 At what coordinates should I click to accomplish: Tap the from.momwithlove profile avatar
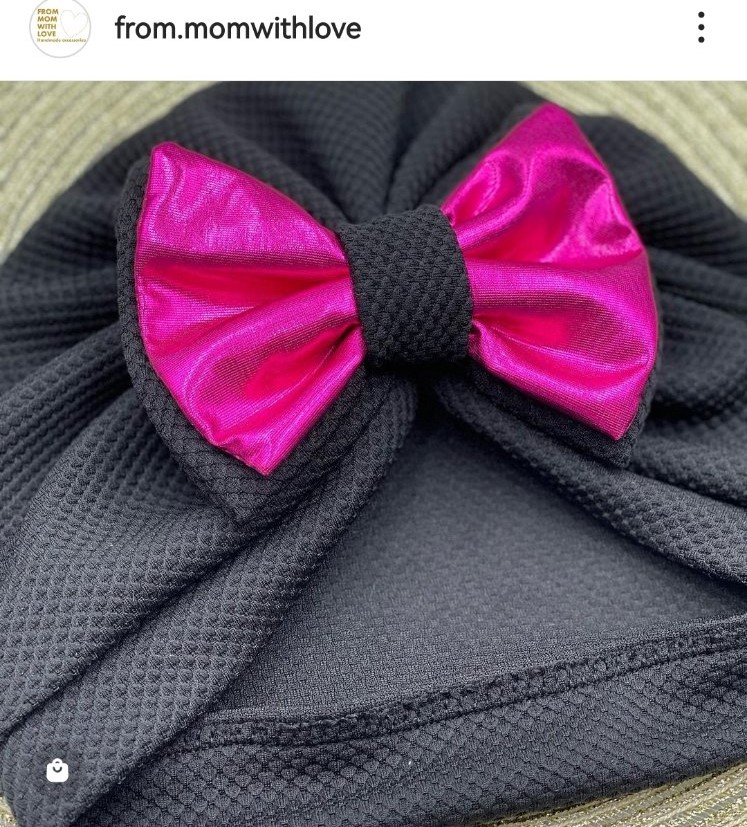pyautogui.click(x=60, y=28)
